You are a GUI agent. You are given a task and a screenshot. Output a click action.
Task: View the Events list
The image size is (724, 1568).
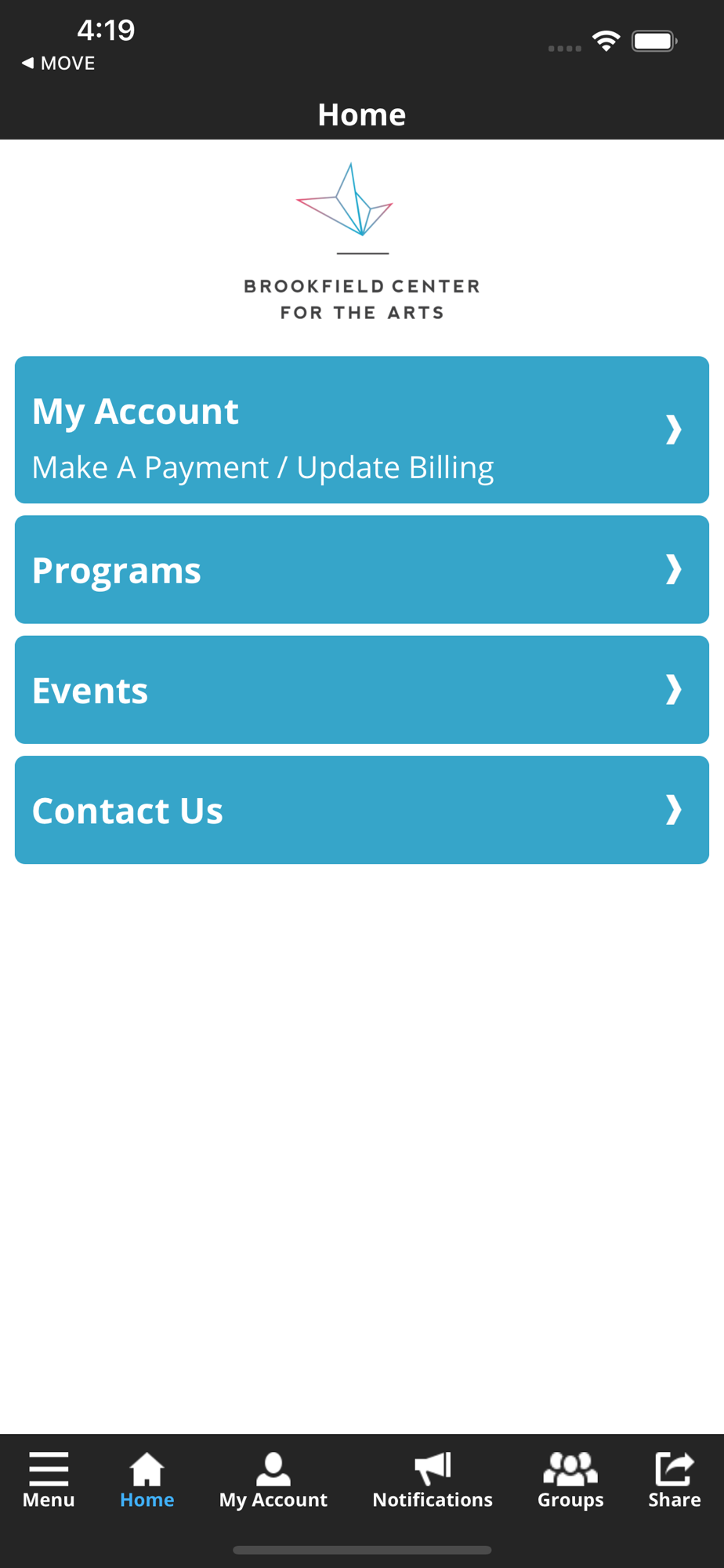(362, 690)
